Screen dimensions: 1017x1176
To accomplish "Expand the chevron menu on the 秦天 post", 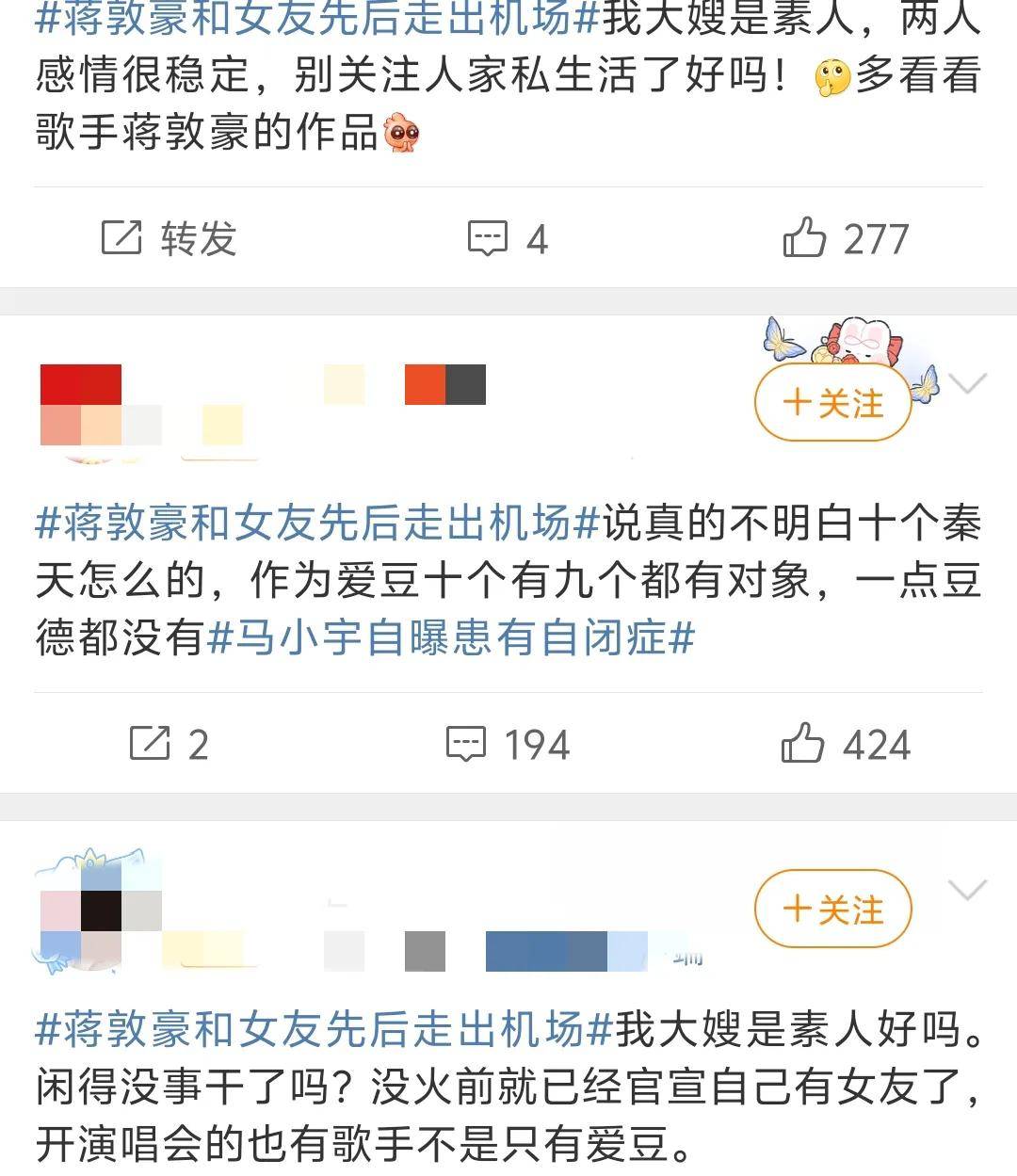I will pyautogui.click(x=967, y=383).
